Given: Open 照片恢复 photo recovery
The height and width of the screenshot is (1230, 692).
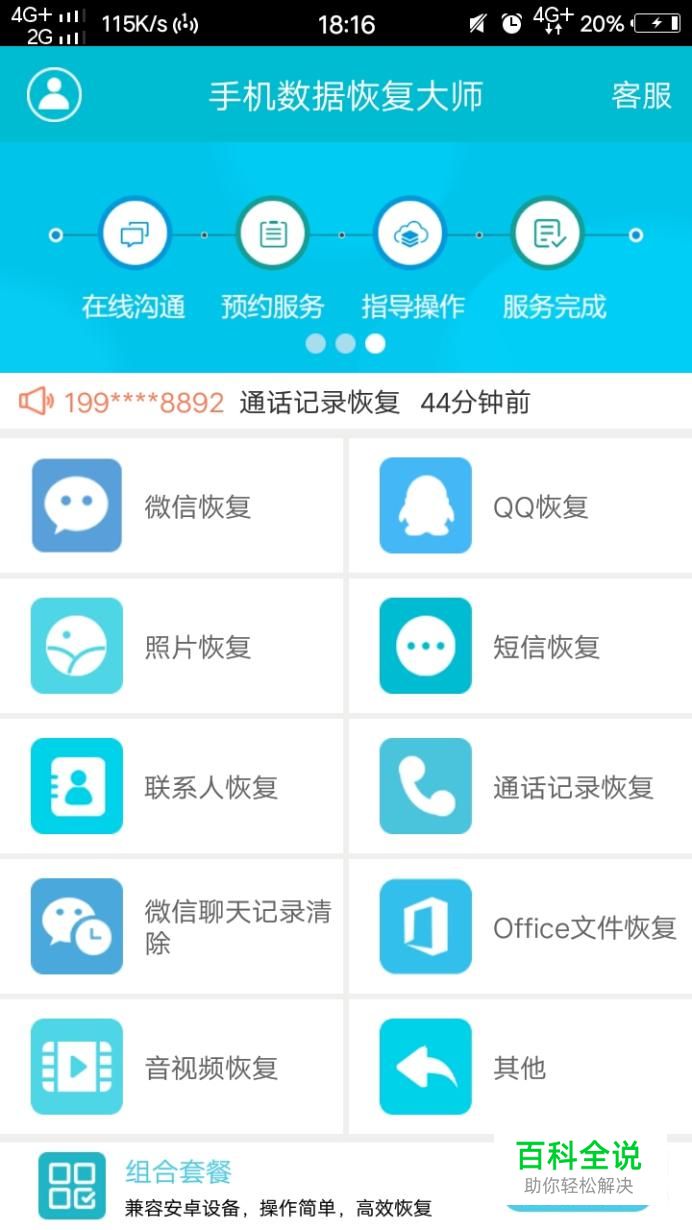Looking at the screenshot, I should pos(171,646).
